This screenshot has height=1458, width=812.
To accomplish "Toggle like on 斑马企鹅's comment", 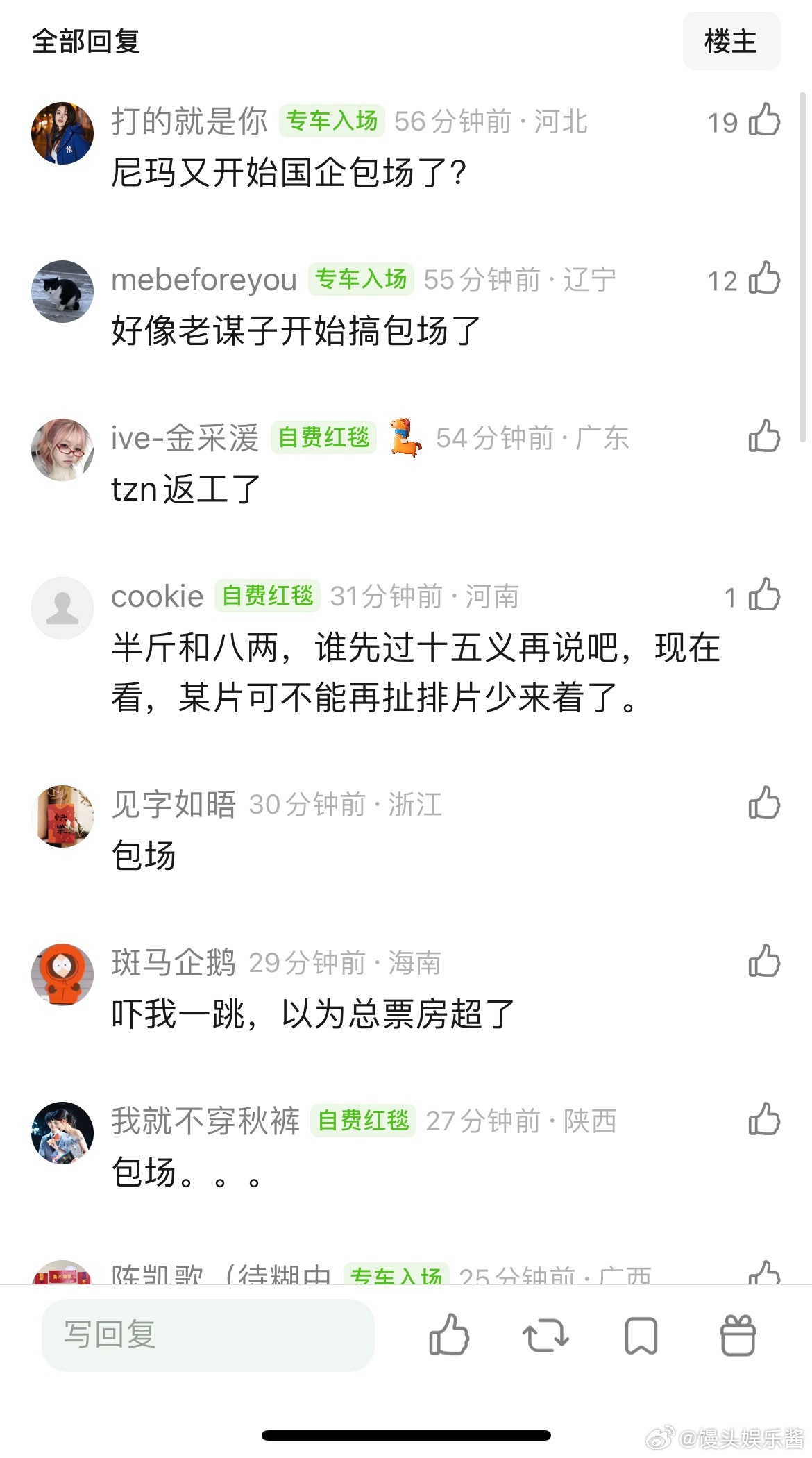I will pyautogui.click(x=763, y=962).
